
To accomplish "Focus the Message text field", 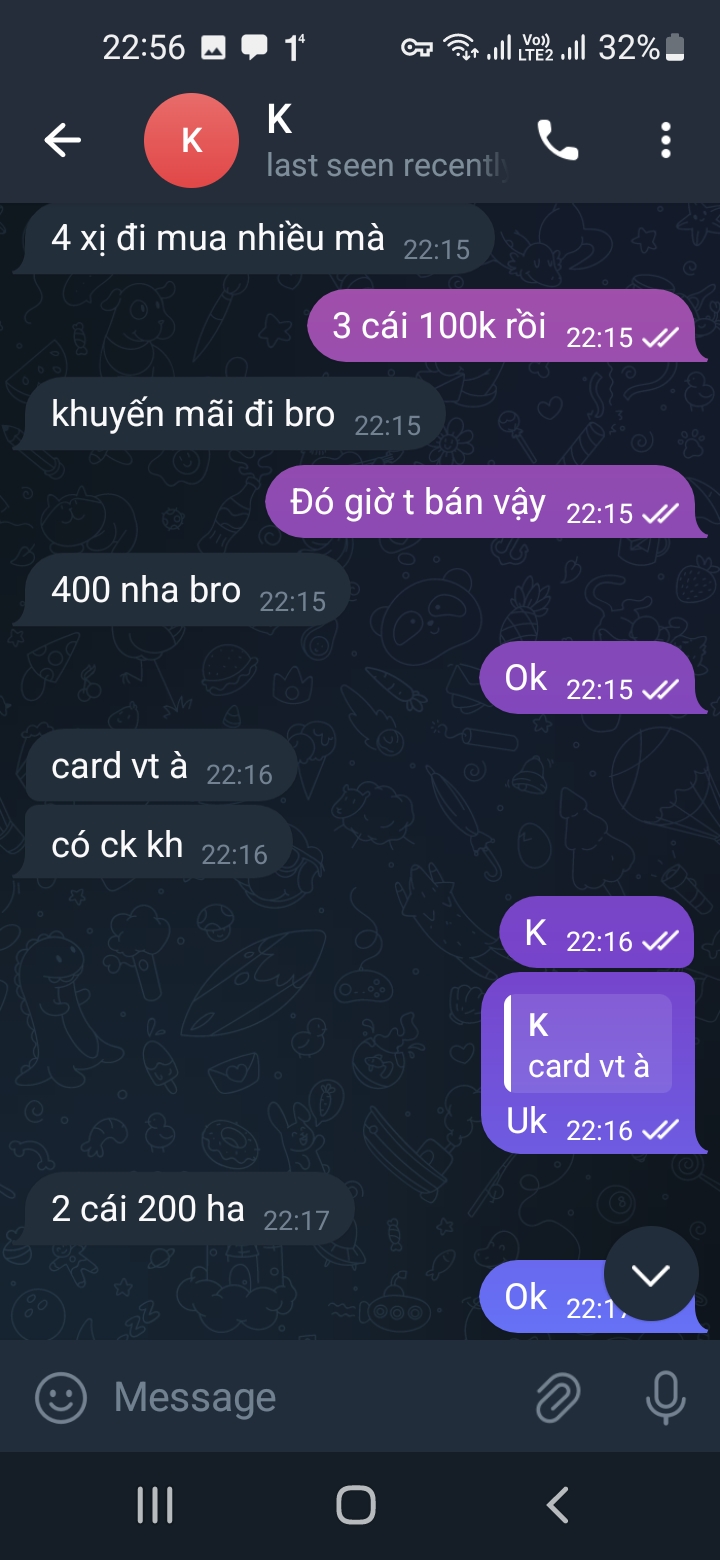I will [x=300, y=1397].
